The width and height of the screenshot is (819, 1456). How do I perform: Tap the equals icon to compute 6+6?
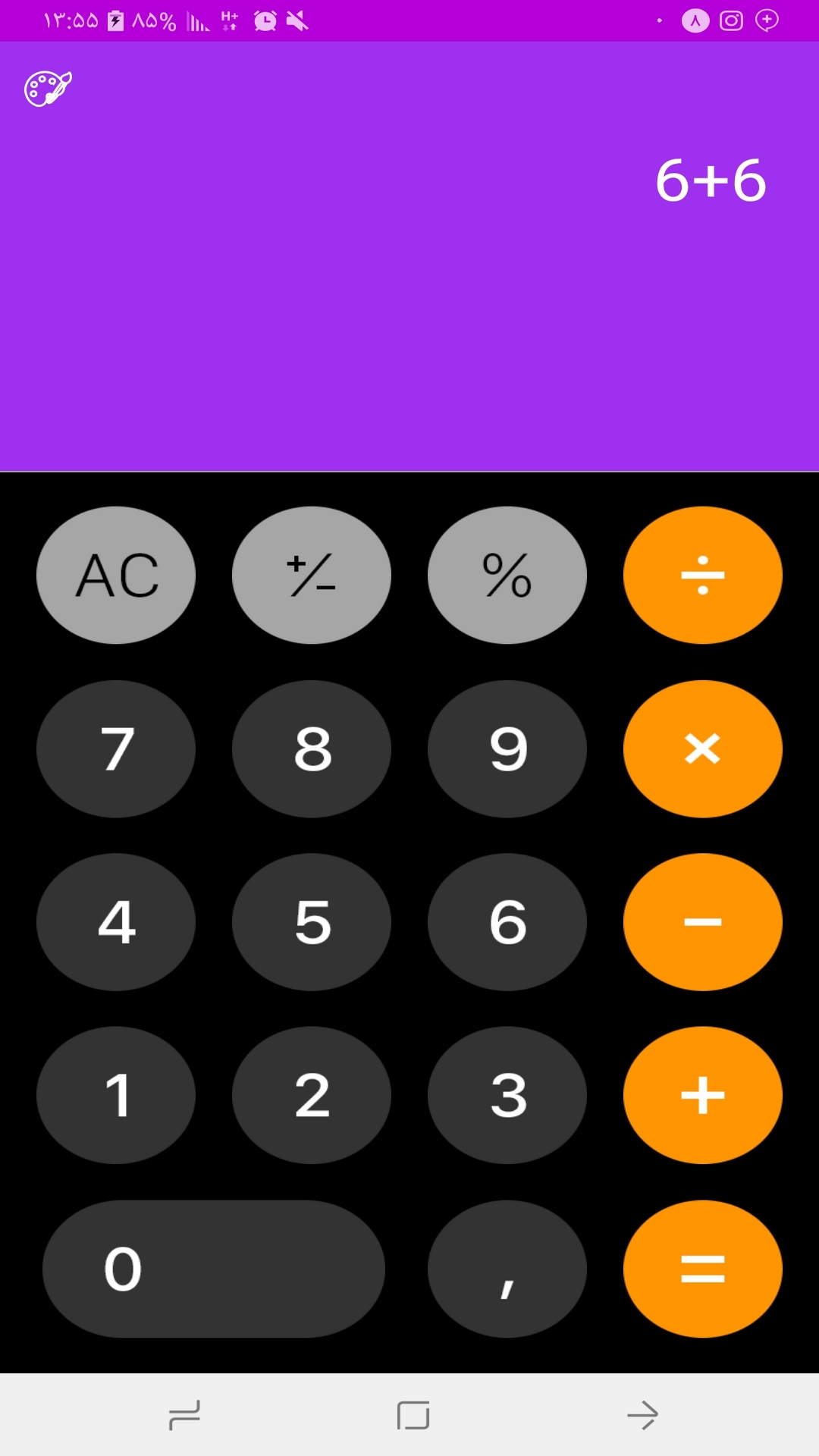[702, 1268]
